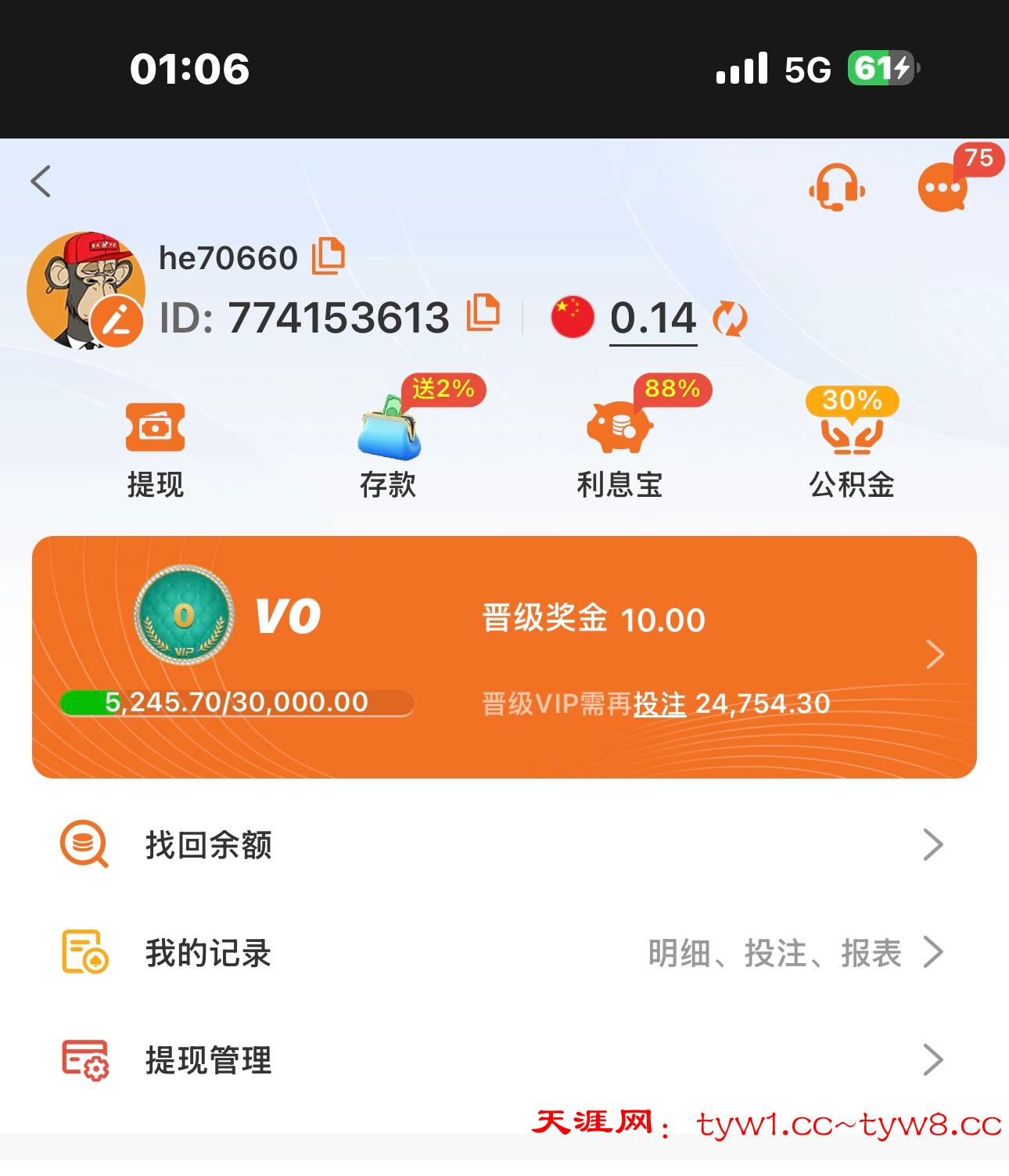Refresh the 0.14 balance
This screenshot has width=1009, height=1176.
(x=730, y=318)
